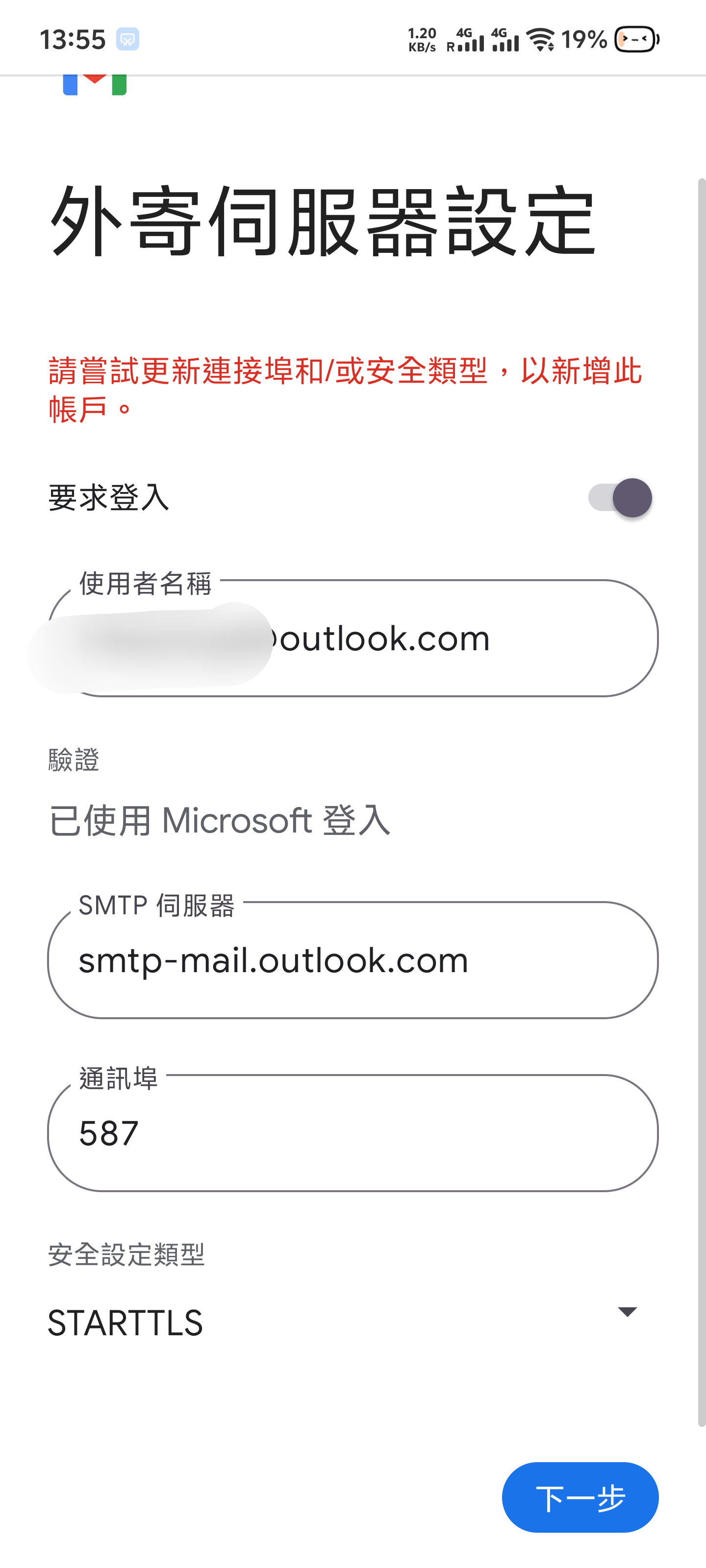Open the STARTTLS security type dropdown
The image size is (706, 1568).
(x=342, y=1322)
